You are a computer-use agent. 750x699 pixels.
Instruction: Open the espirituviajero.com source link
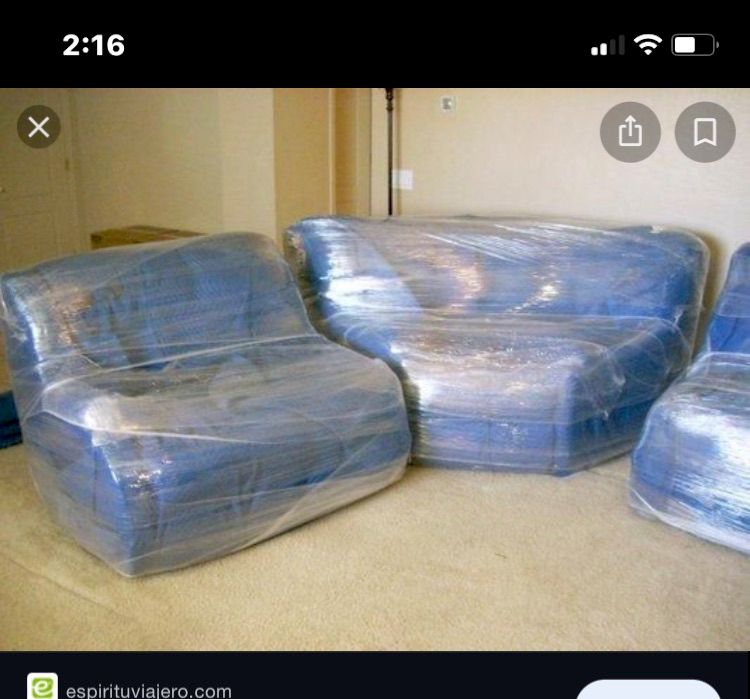click(x=148, y=689)
